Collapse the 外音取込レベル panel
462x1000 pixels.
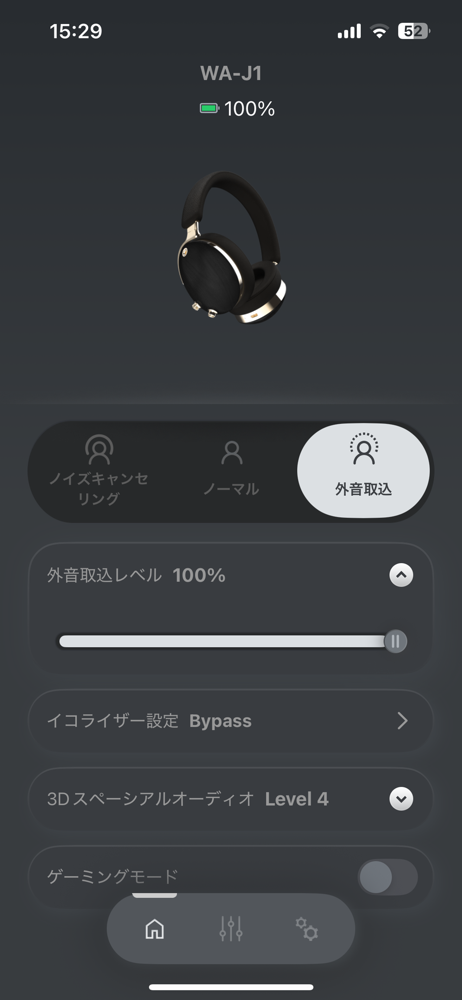coord(401,575)
